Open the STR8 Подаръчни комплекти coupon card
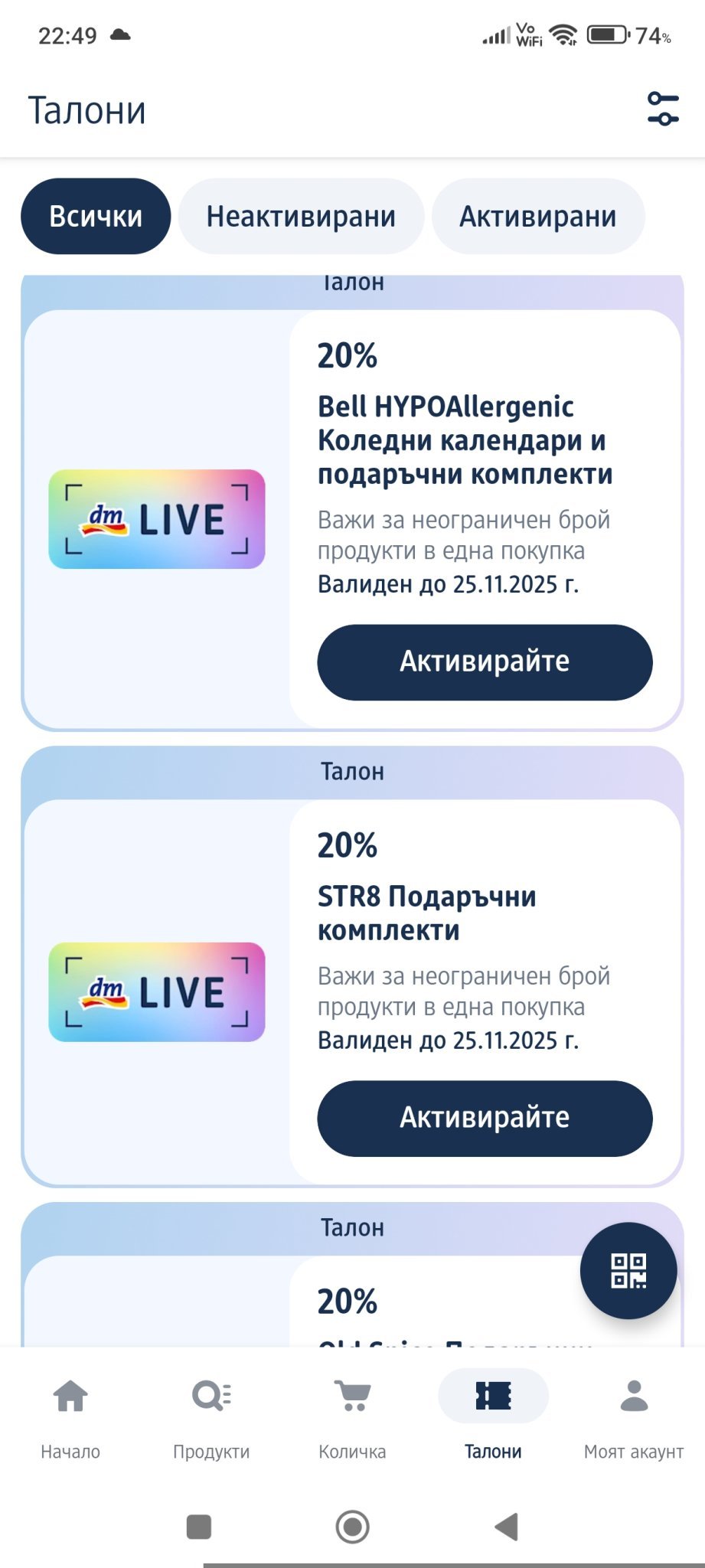The image size is (705, 1568). (x=426, y=913)
